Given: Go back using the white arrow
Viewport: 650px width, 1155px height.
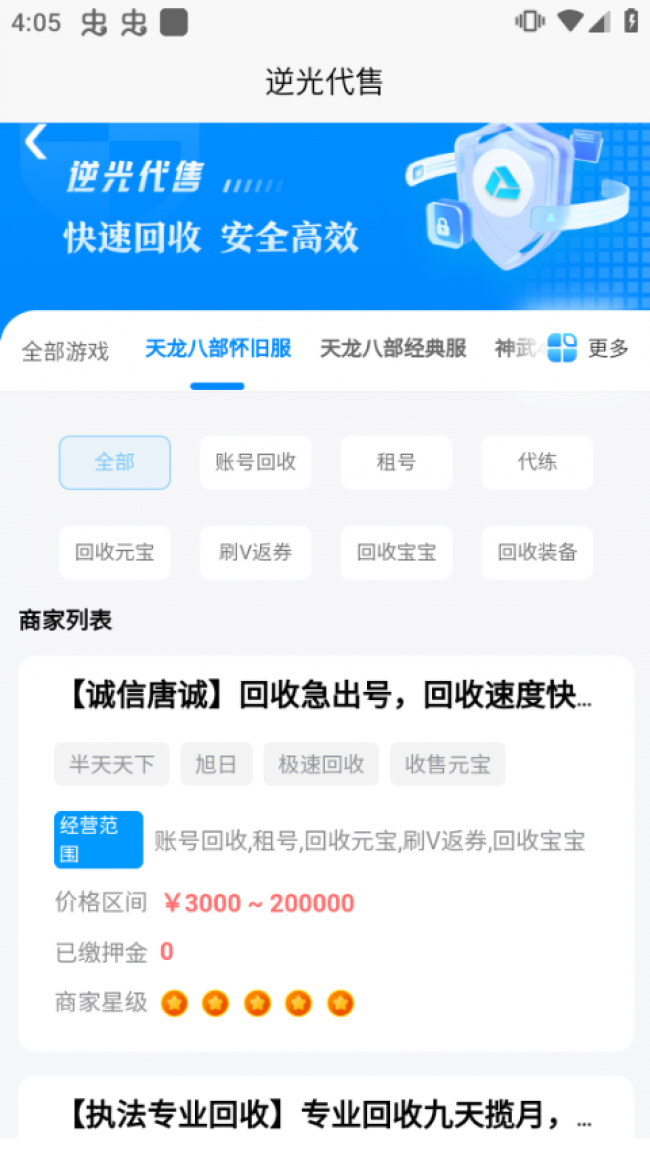Looking at the screenshot, I should [36, 142].
